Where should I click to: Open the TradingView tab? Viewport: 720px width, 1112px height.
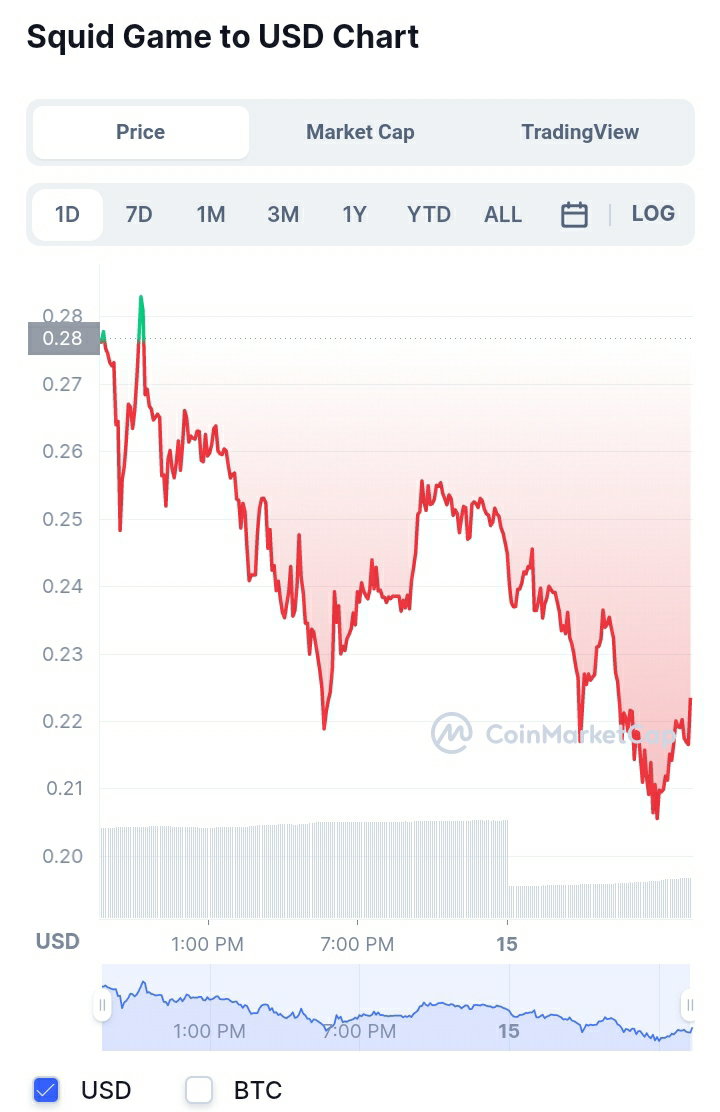pyautogui.click(x=580, y=133)
